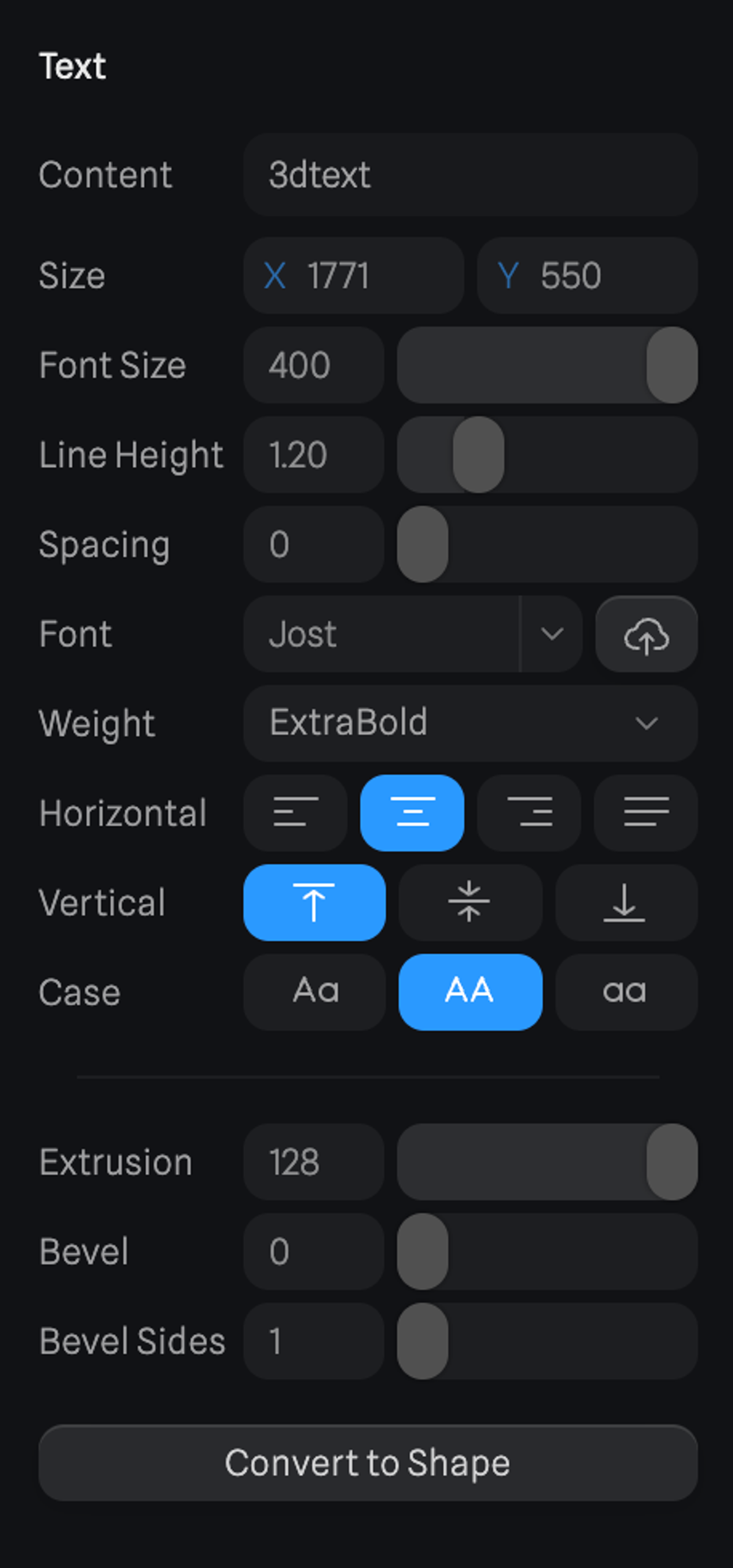
Task: Set vertical alignment to bottom
Action: (625, 902)
